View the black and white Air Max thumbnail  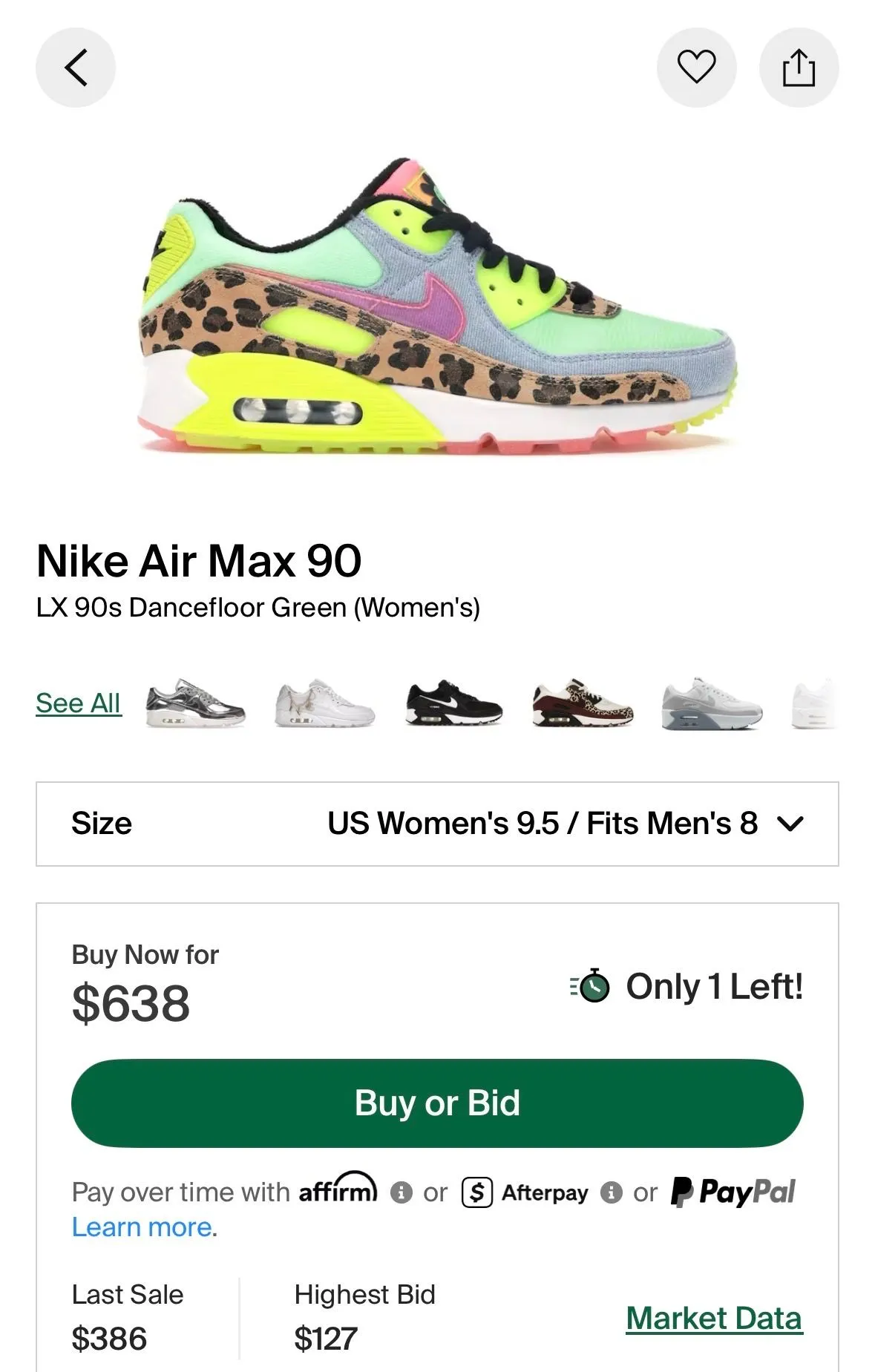tap(453, 703)
